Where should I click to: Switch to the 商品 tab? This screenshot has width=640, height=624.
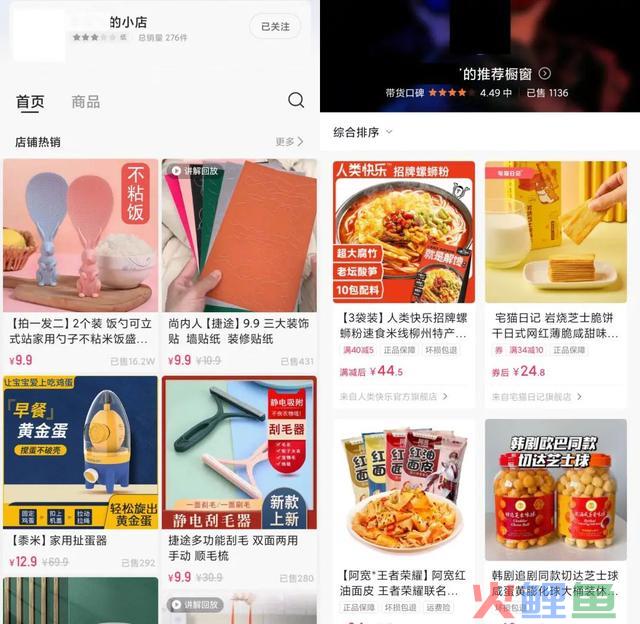(x=85, y=102)
